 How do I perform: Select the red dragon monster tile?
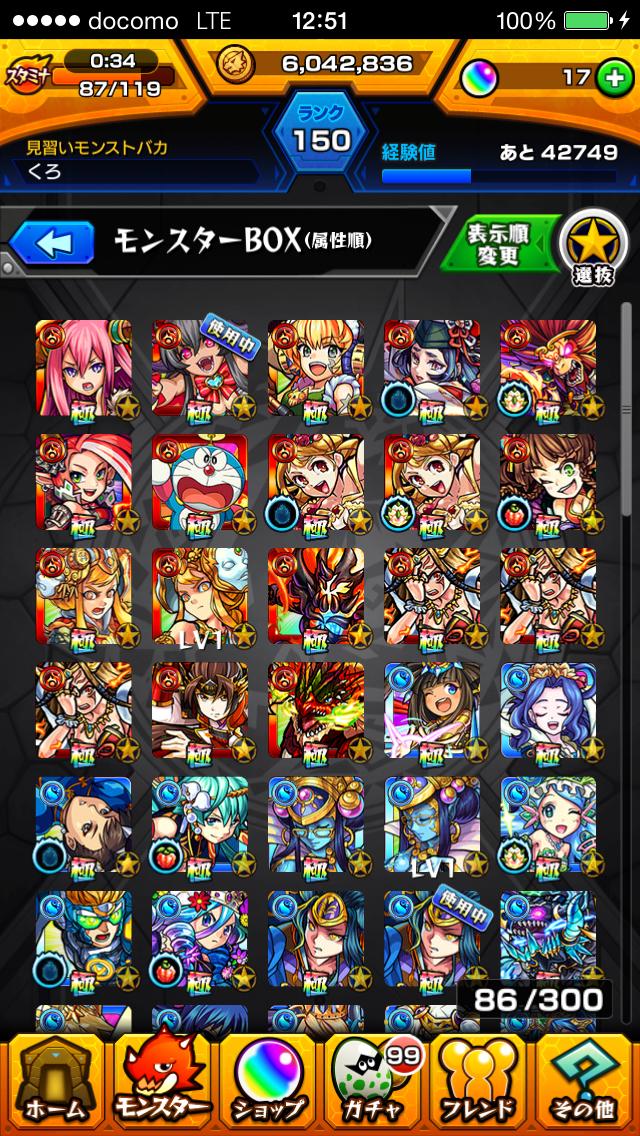316,710
